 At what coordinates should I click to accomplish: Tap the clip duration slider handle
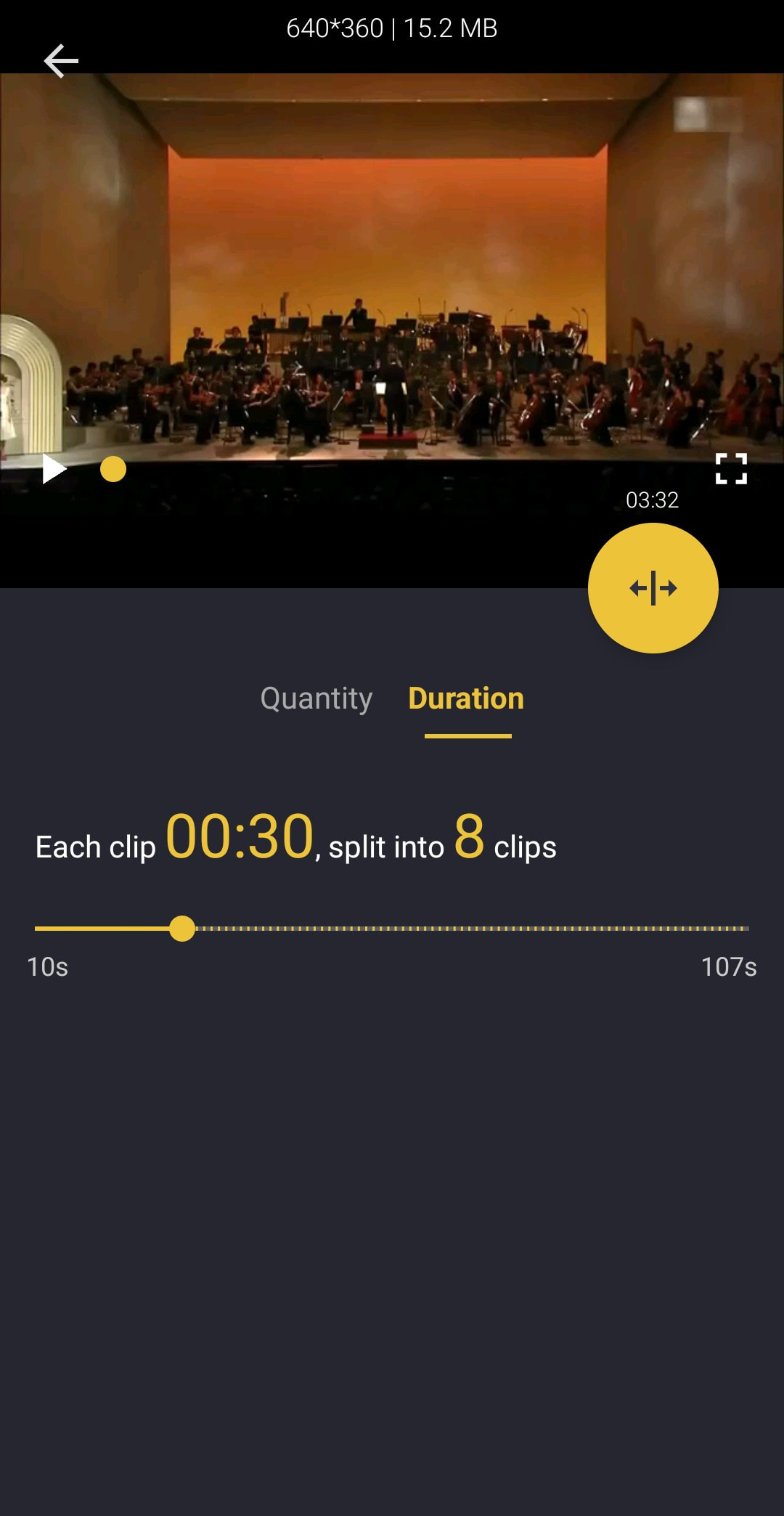[x=182, y=929]
